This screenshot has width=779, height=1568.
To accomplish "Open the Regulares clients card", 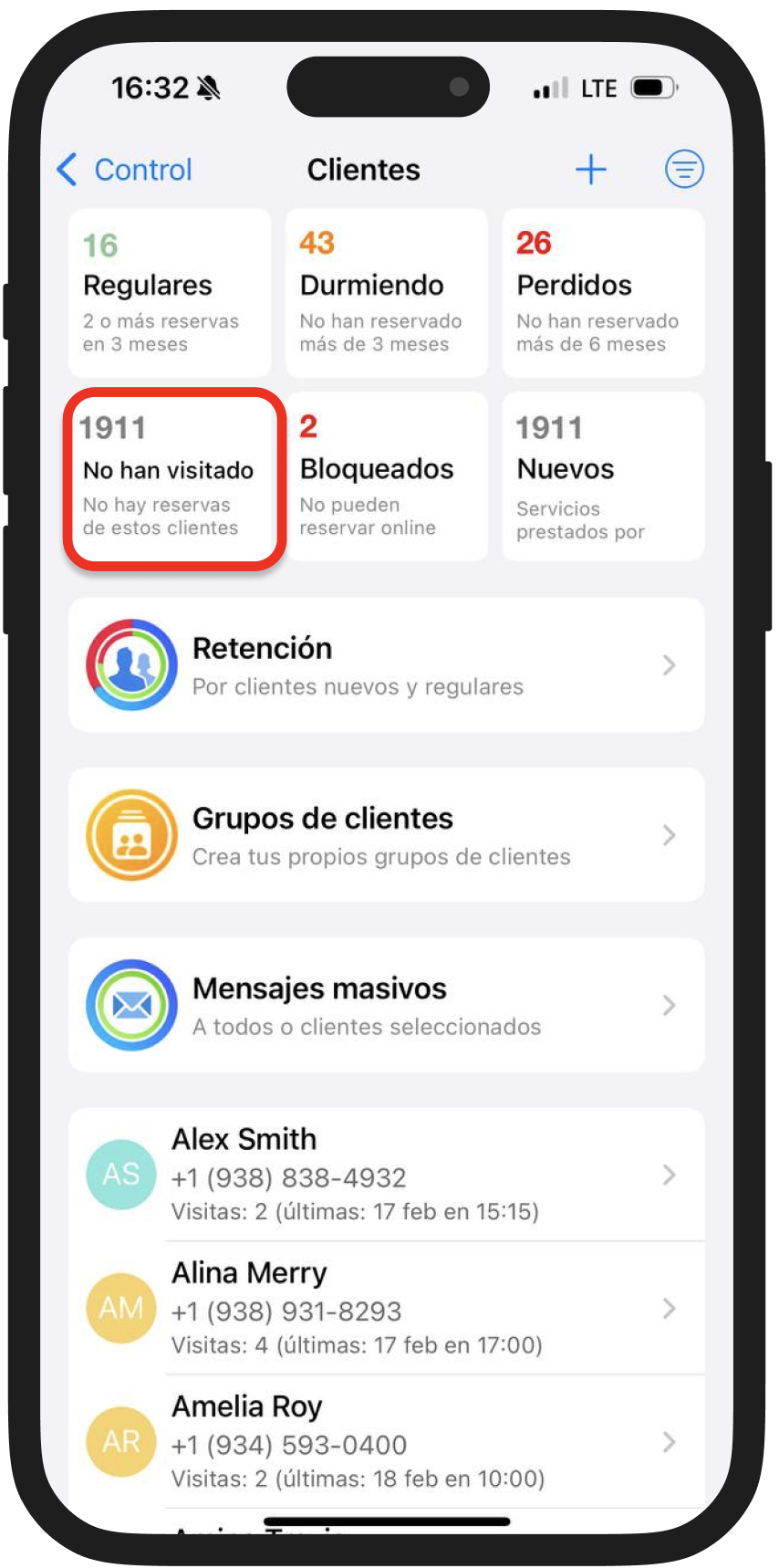I will 170,293.
